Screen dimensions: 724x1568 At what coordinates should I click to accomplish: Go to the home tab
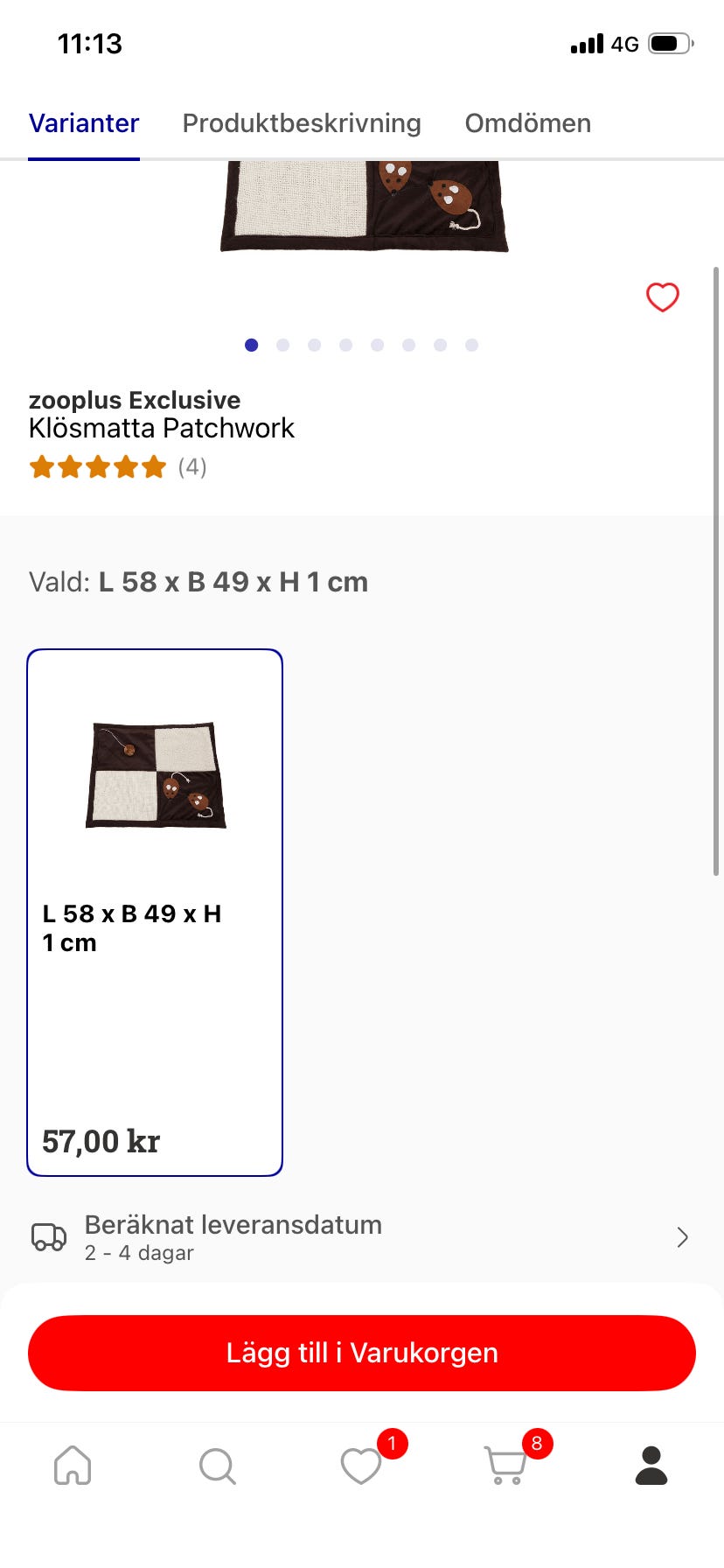click(x=73, y=1465)
